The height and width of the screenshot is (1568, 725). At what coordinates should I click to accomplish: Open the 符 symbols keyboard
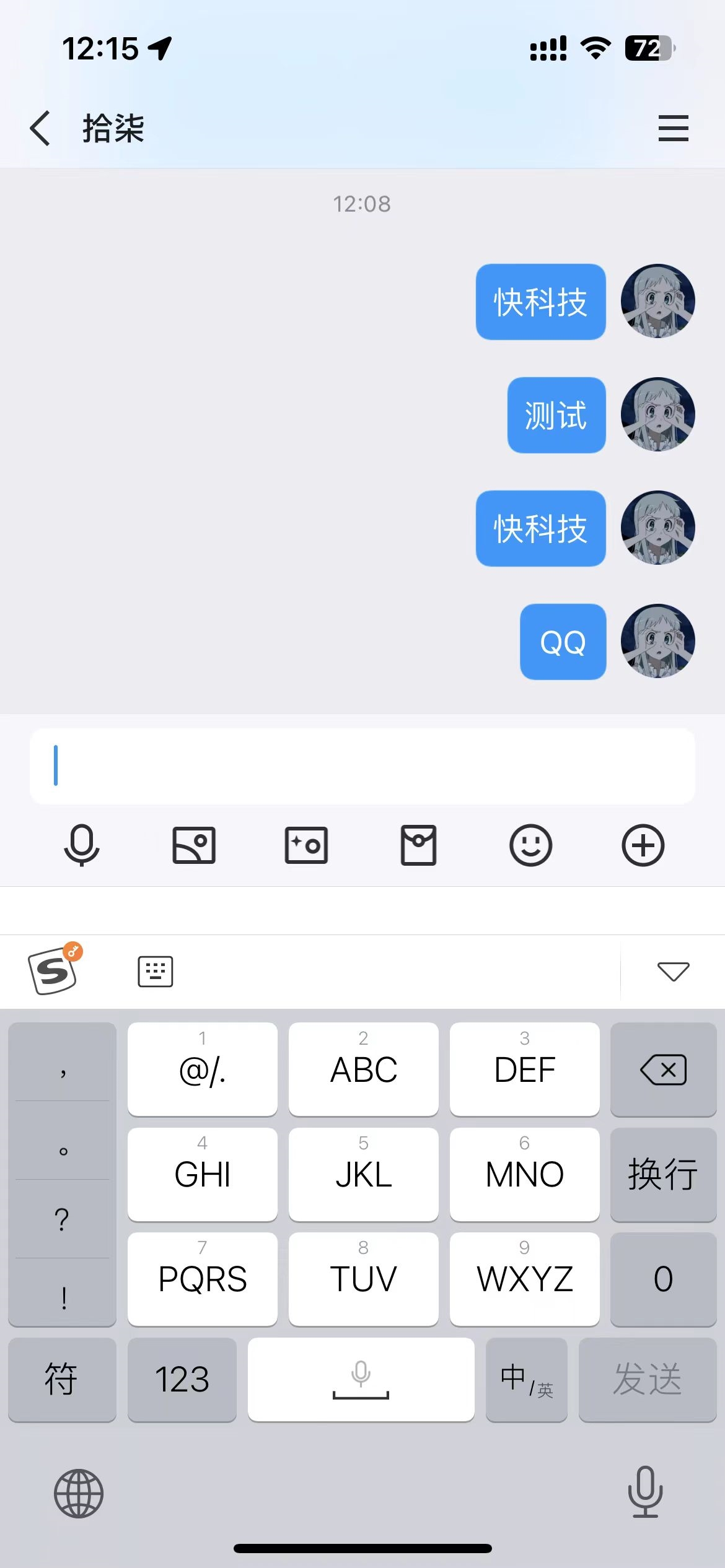click(x=62, y=1379)
